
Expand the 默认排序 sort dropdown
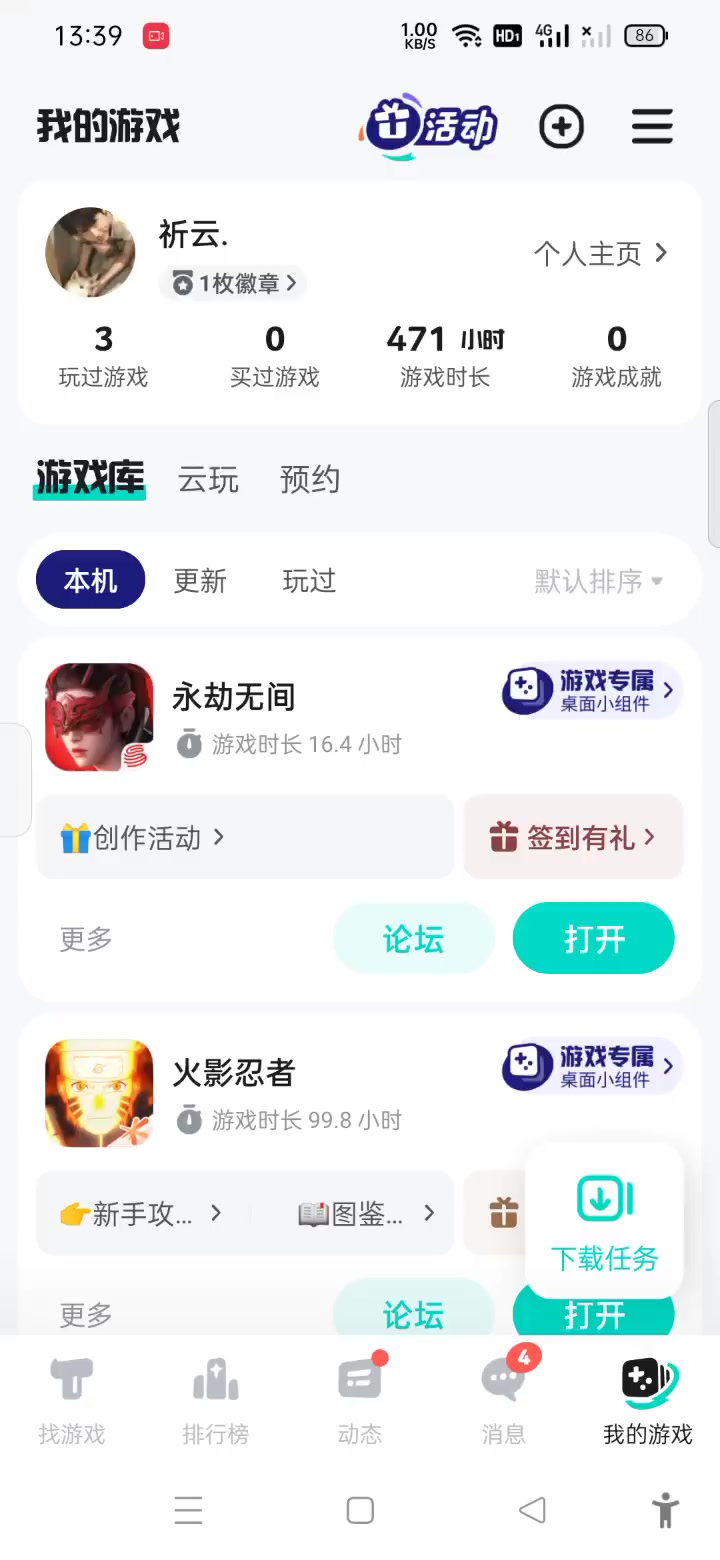(x=599, y=581)
